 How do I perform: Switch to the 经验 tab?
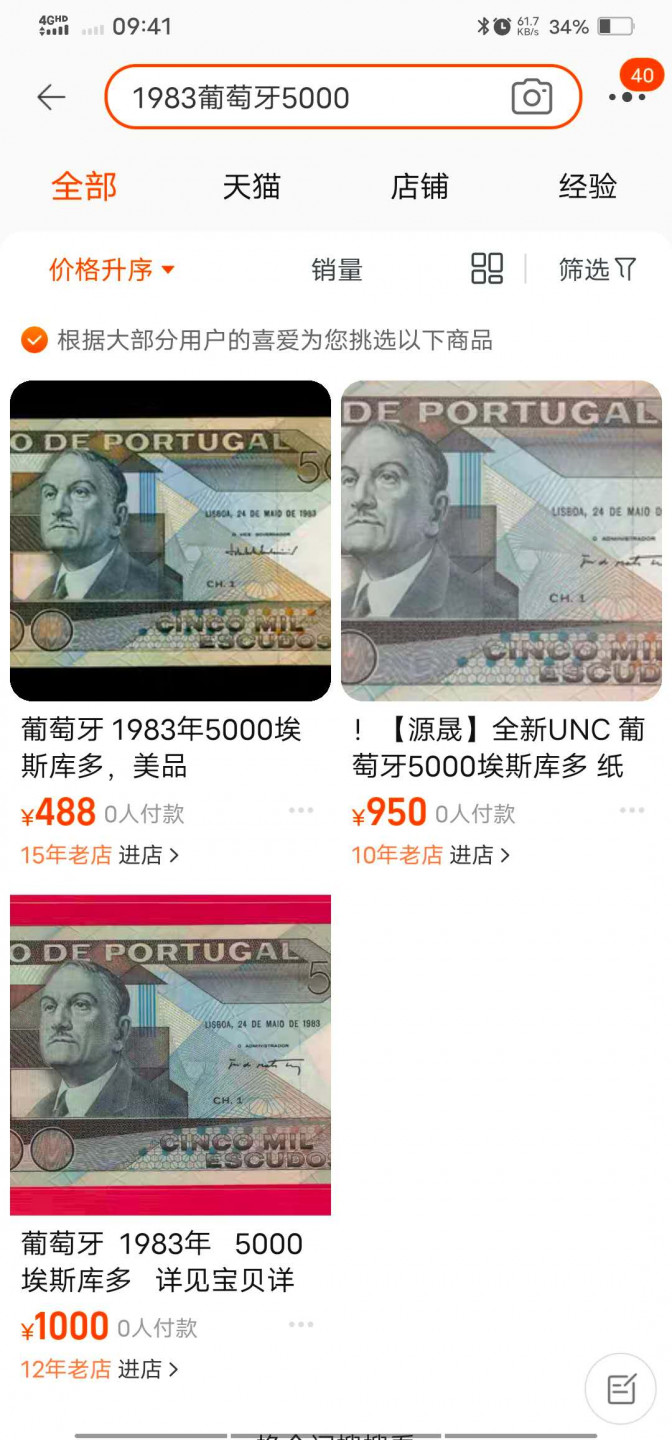coord(587,187)
